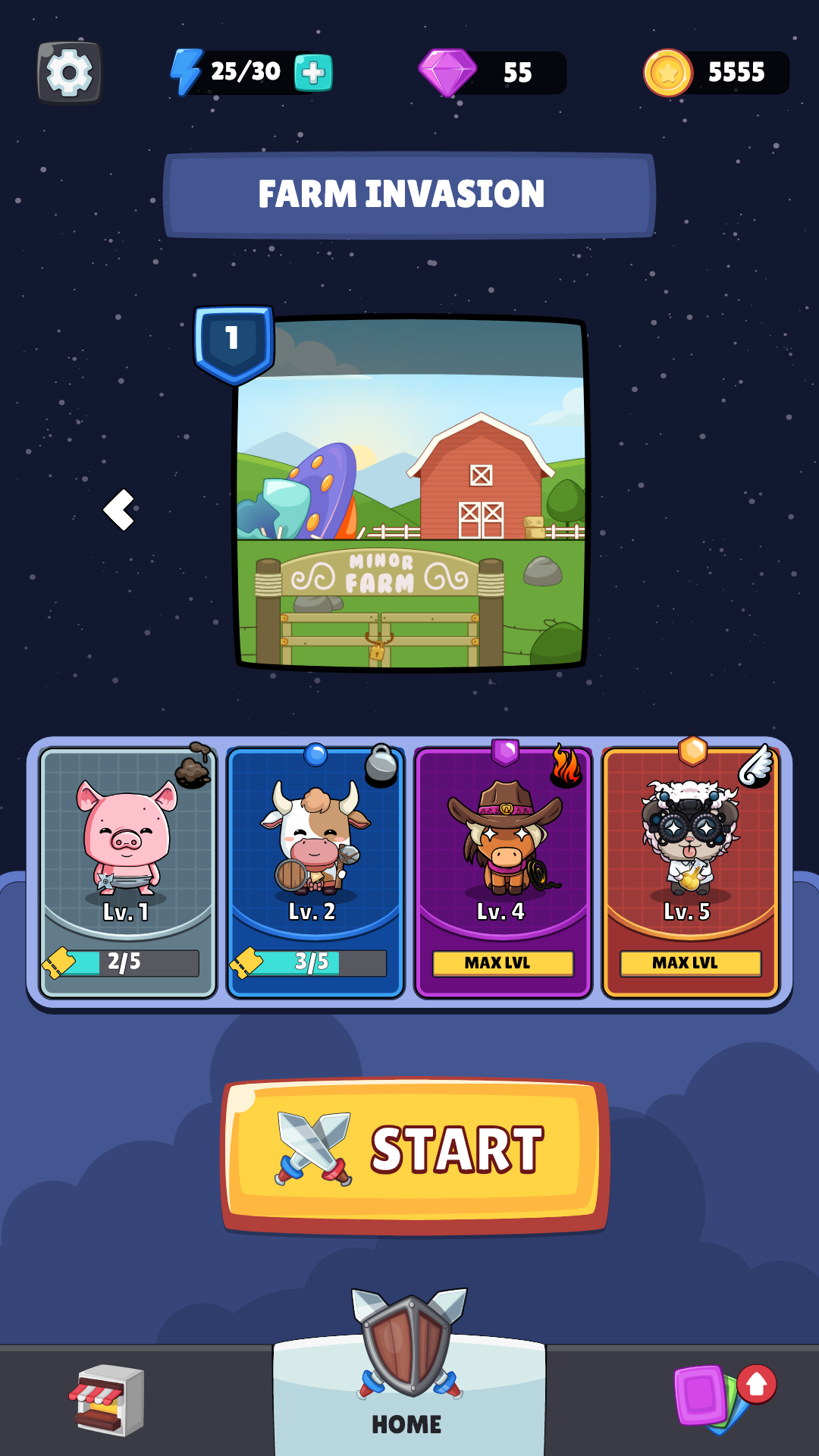Select the Minor Farm stage picture
Image resolution: width=819 pixels, height=1456 pixels.
pos(410,493)
